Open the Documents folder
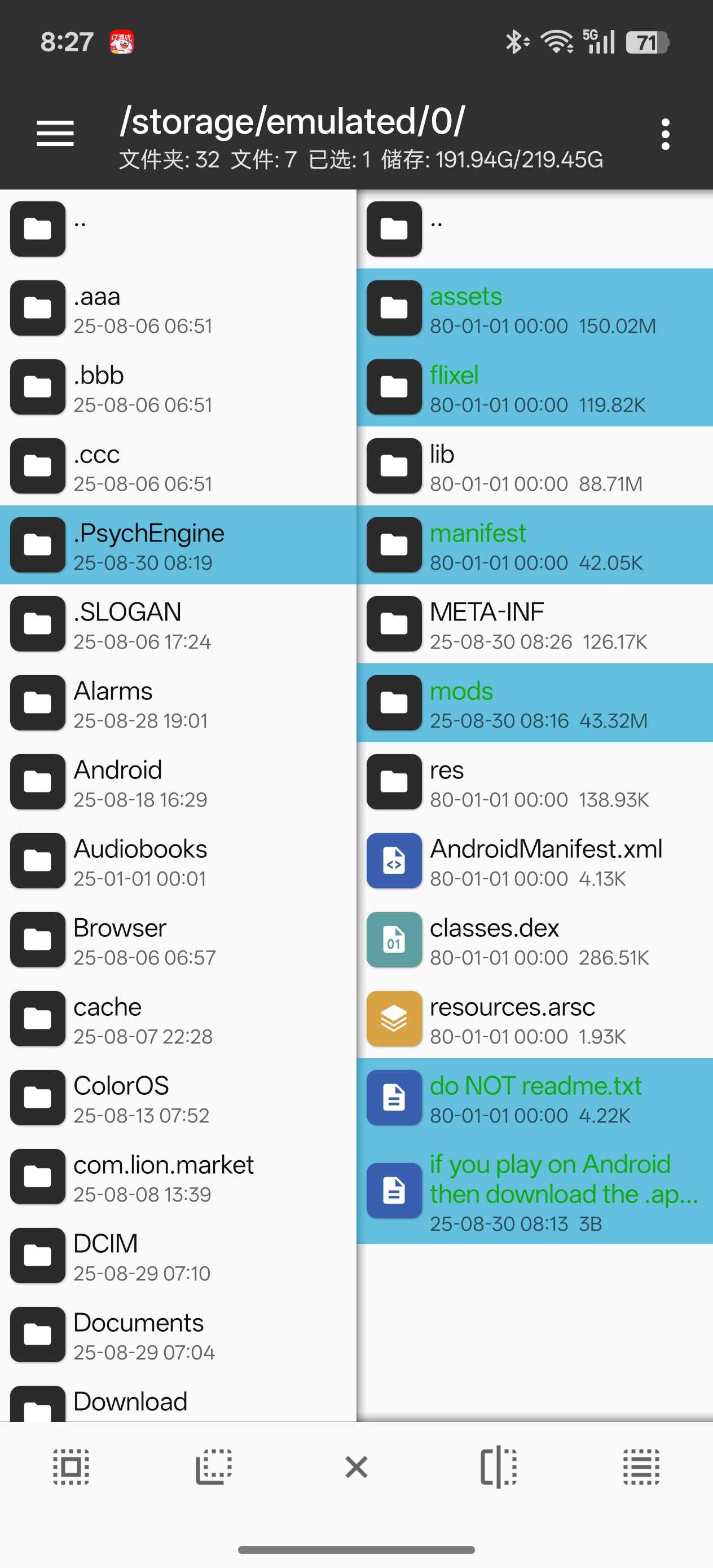 (178, 1334)
